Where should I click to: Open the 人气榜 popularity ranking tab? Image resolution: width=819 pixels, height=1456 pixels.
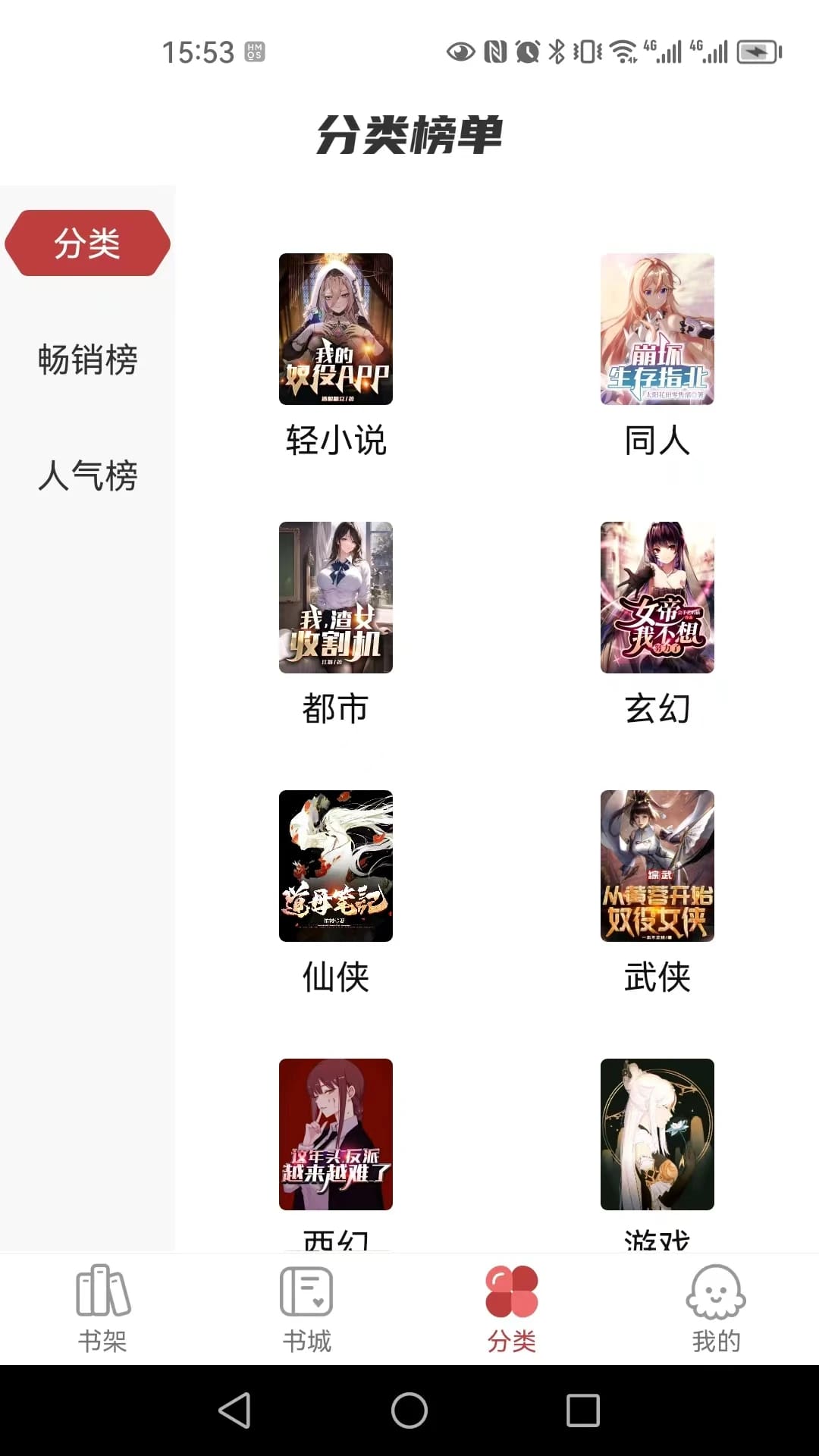[86, 478]
